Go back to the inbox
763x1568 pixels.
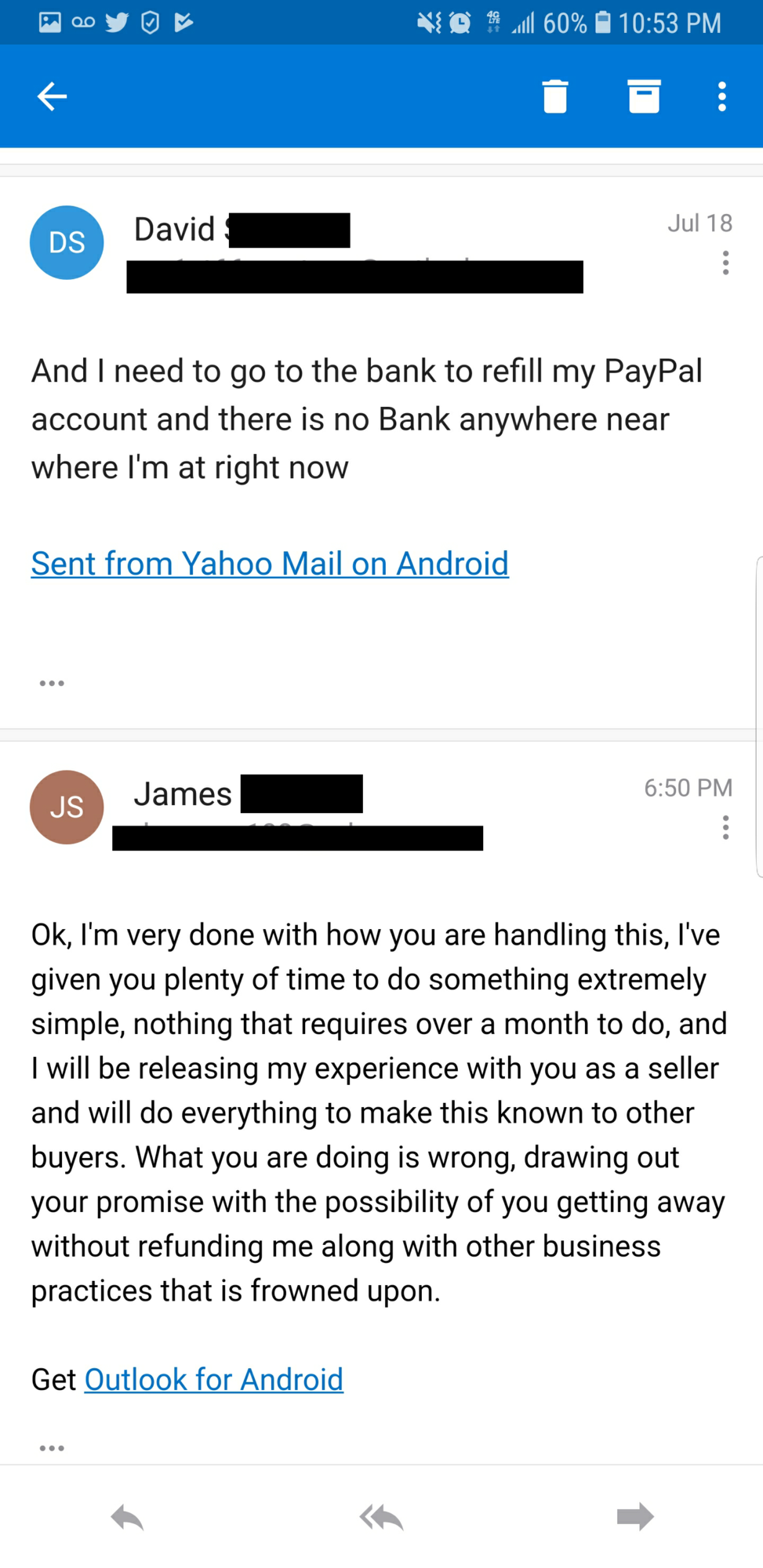click(x=52, y=96)
